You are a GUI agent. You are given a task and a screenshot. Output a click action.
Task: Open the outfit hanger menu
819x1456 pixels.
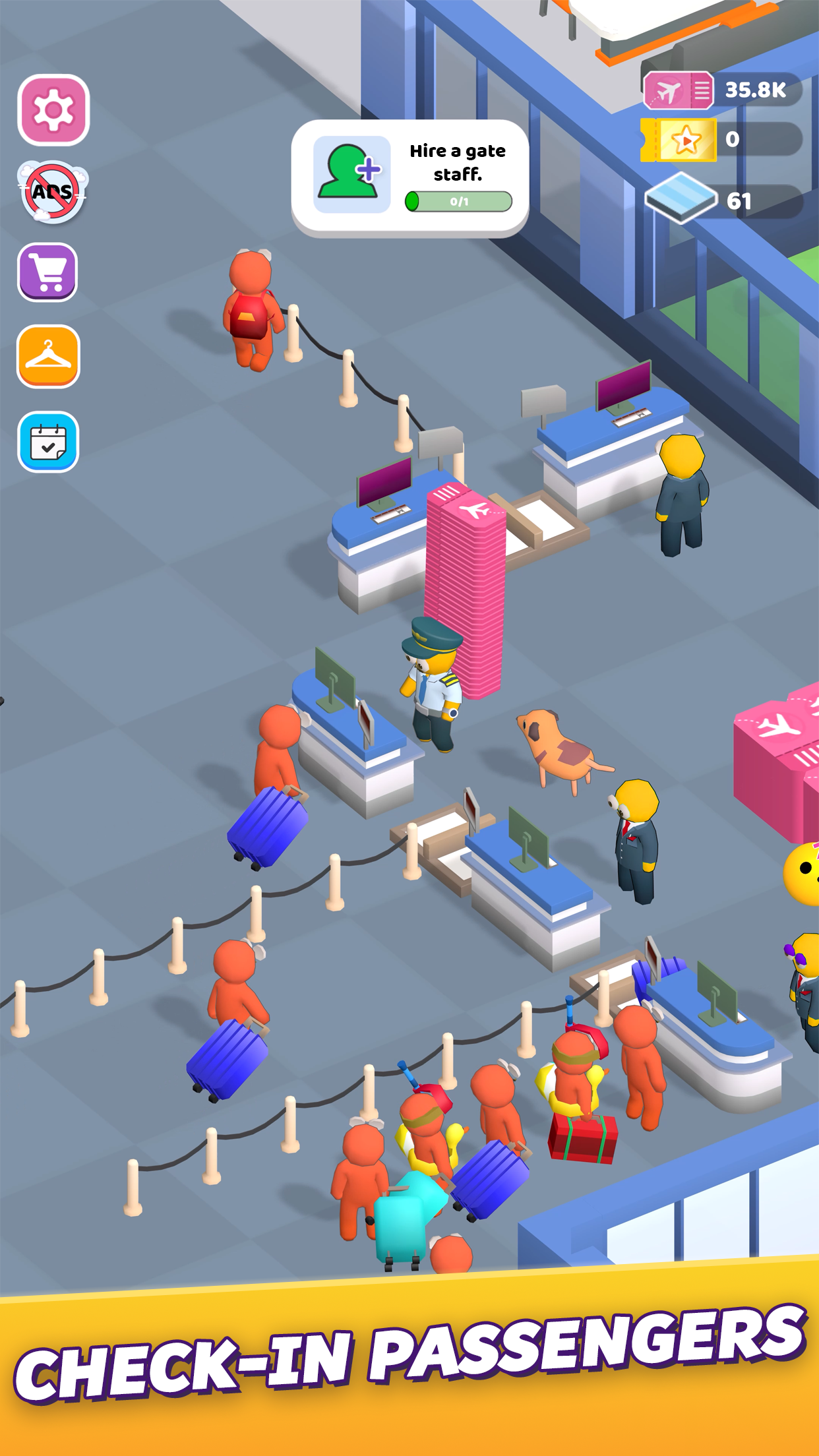pos(48,356)
